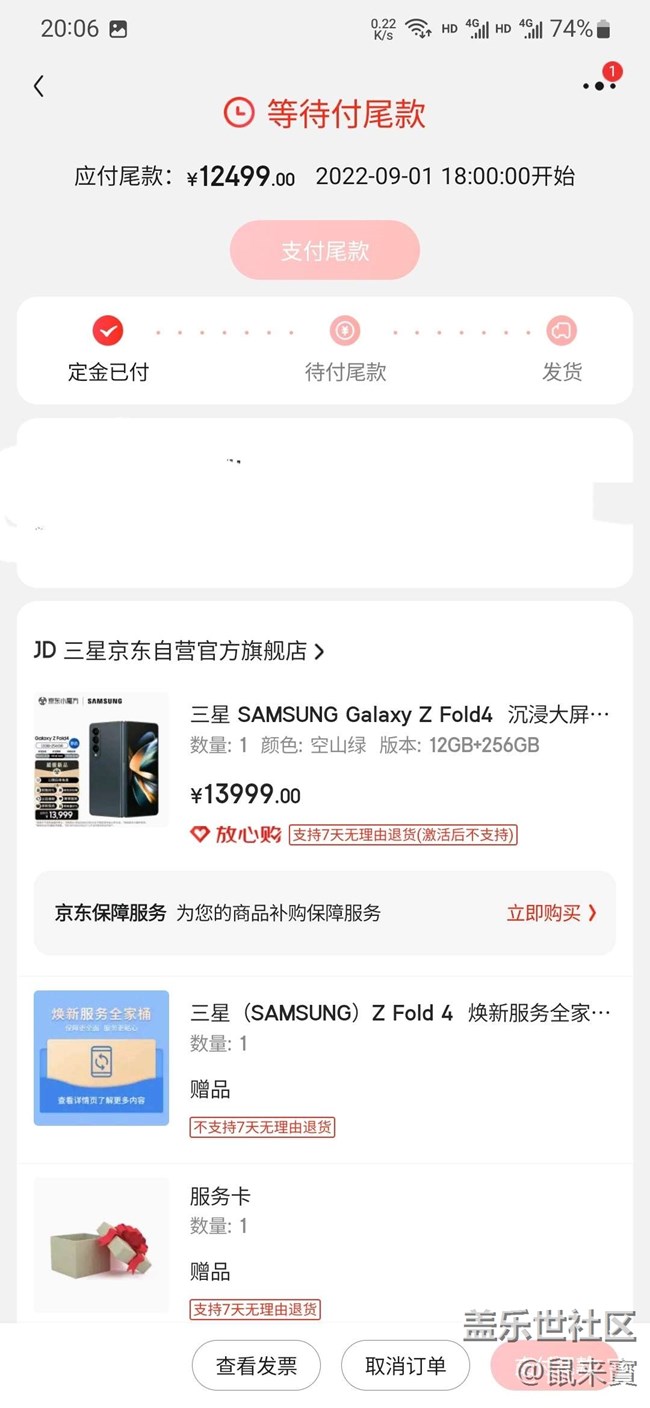Screen dimensions: 650x1408
Task: Open the Z Fold 4 焕新服务全家桶 gift item
Action: coord(400,1013)
